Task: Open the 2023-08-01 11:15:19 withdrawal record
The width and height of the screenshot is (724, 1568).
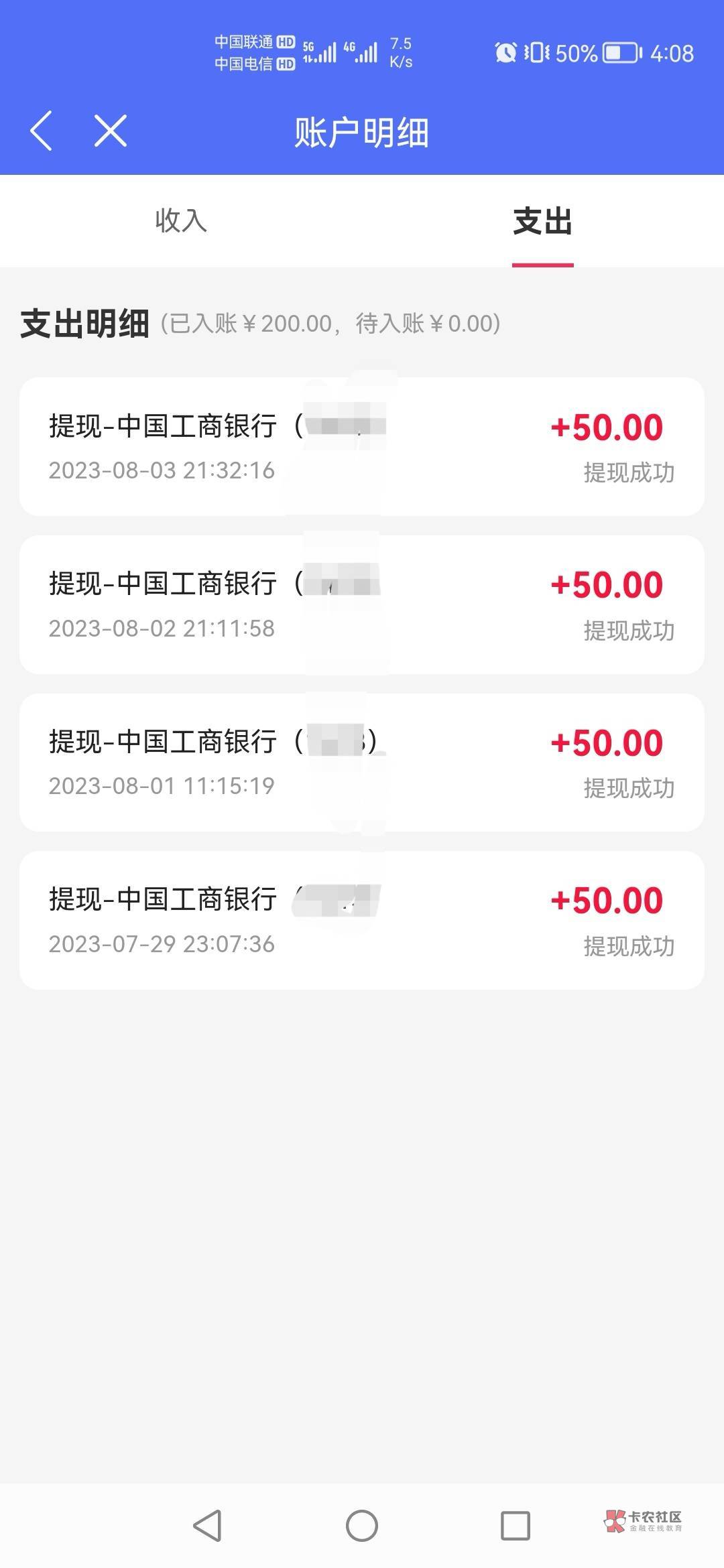Action: (x=362, y=763)
